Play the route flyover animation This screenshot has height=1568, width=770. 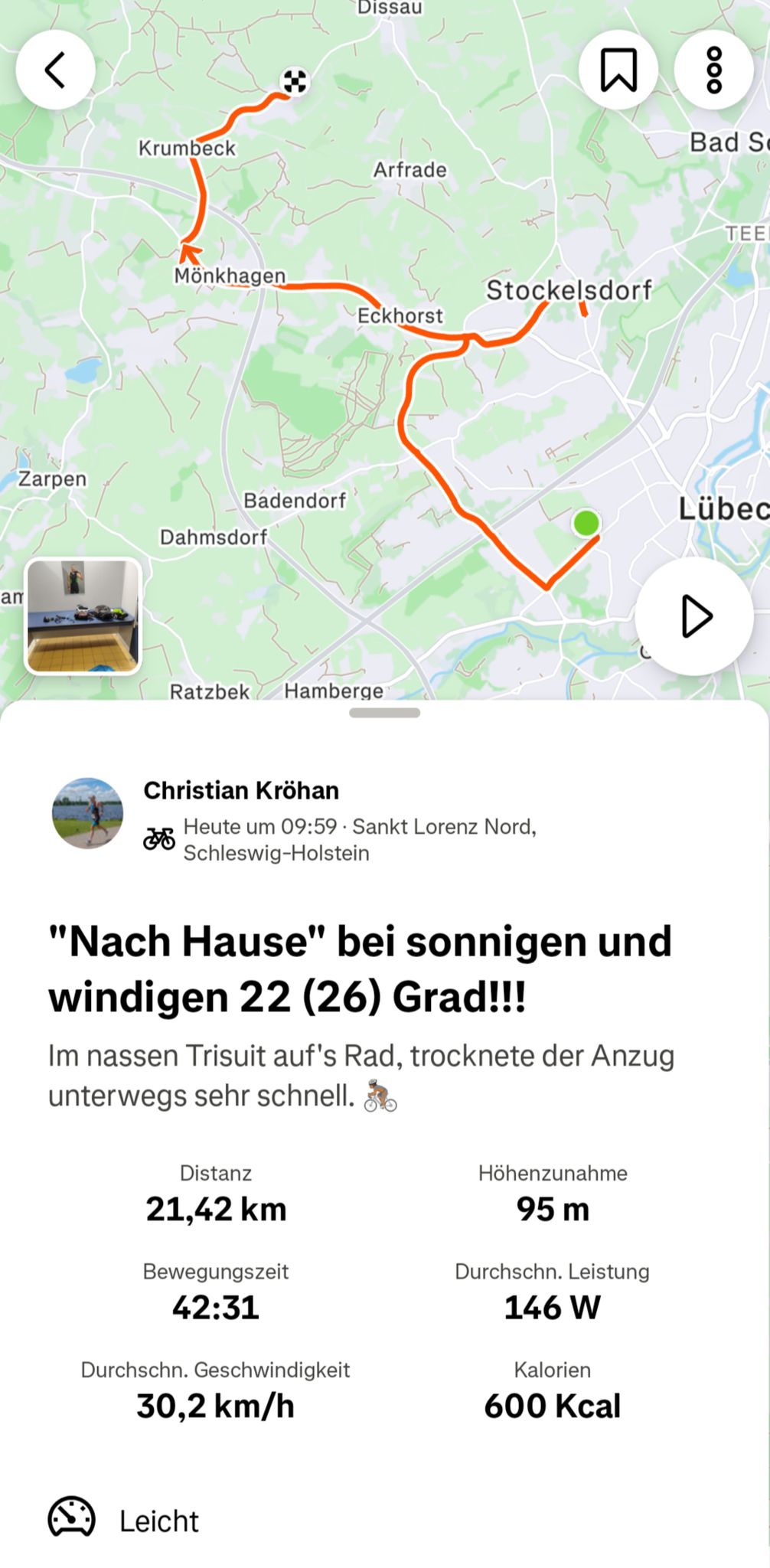click(x=695, y=616)
